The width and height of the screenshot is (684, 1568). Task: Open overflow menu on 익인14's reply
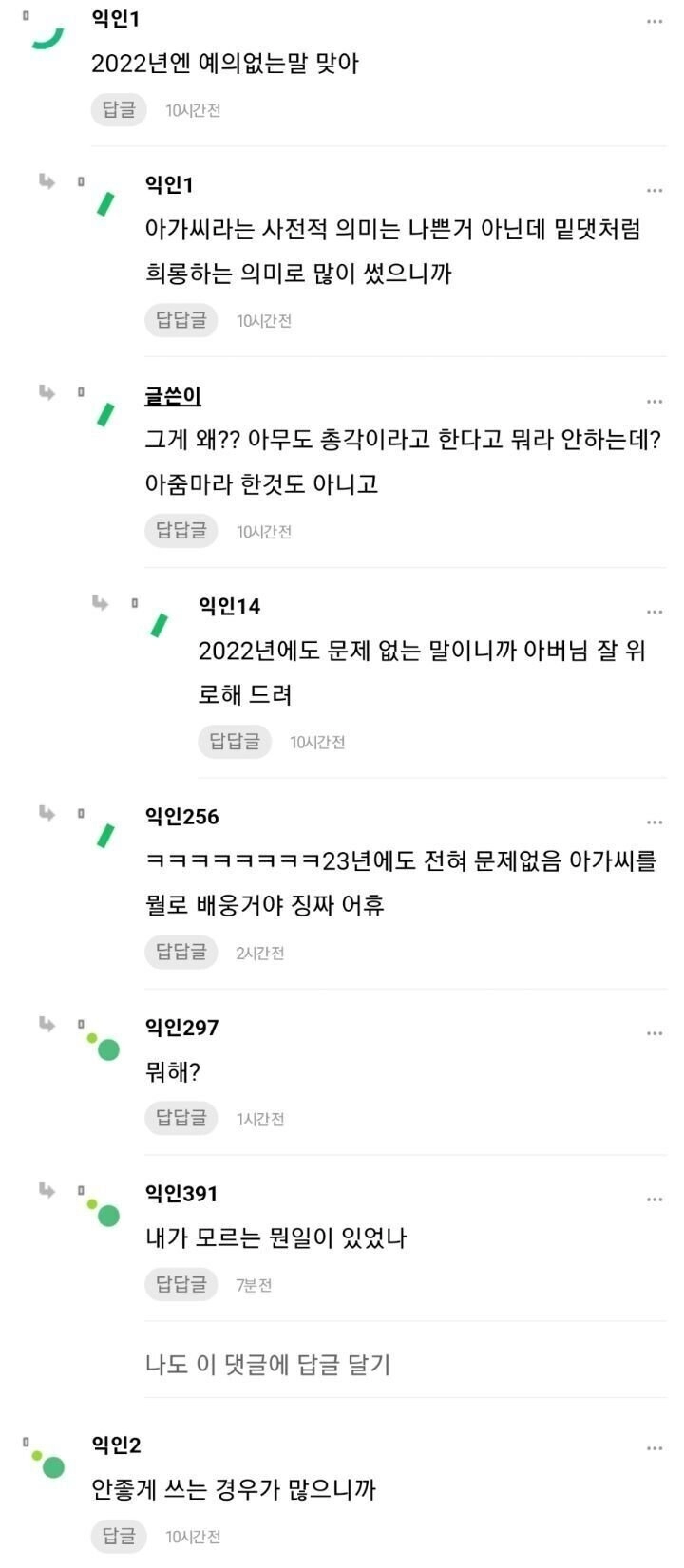[x=655, y=613]
